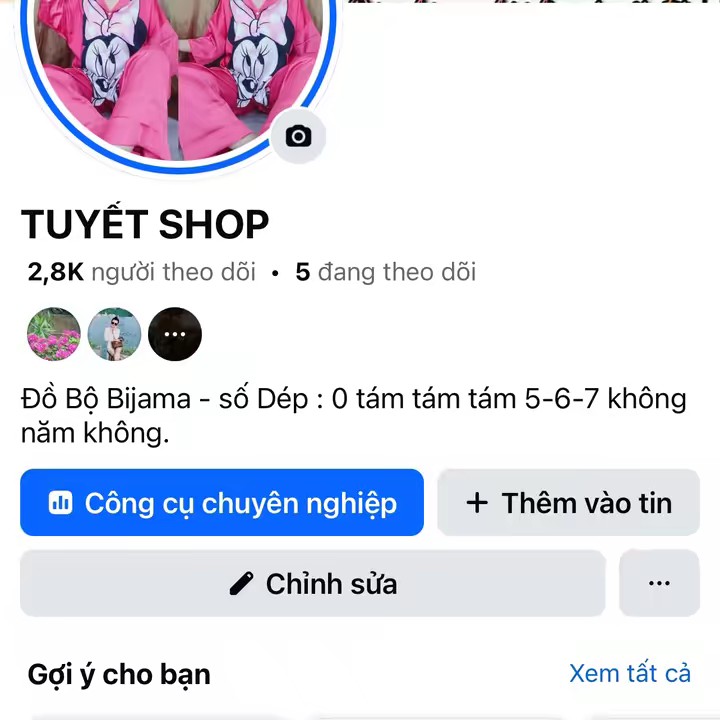
Task: Tap Thêm vào tin button
Action: tap(568, 503)
